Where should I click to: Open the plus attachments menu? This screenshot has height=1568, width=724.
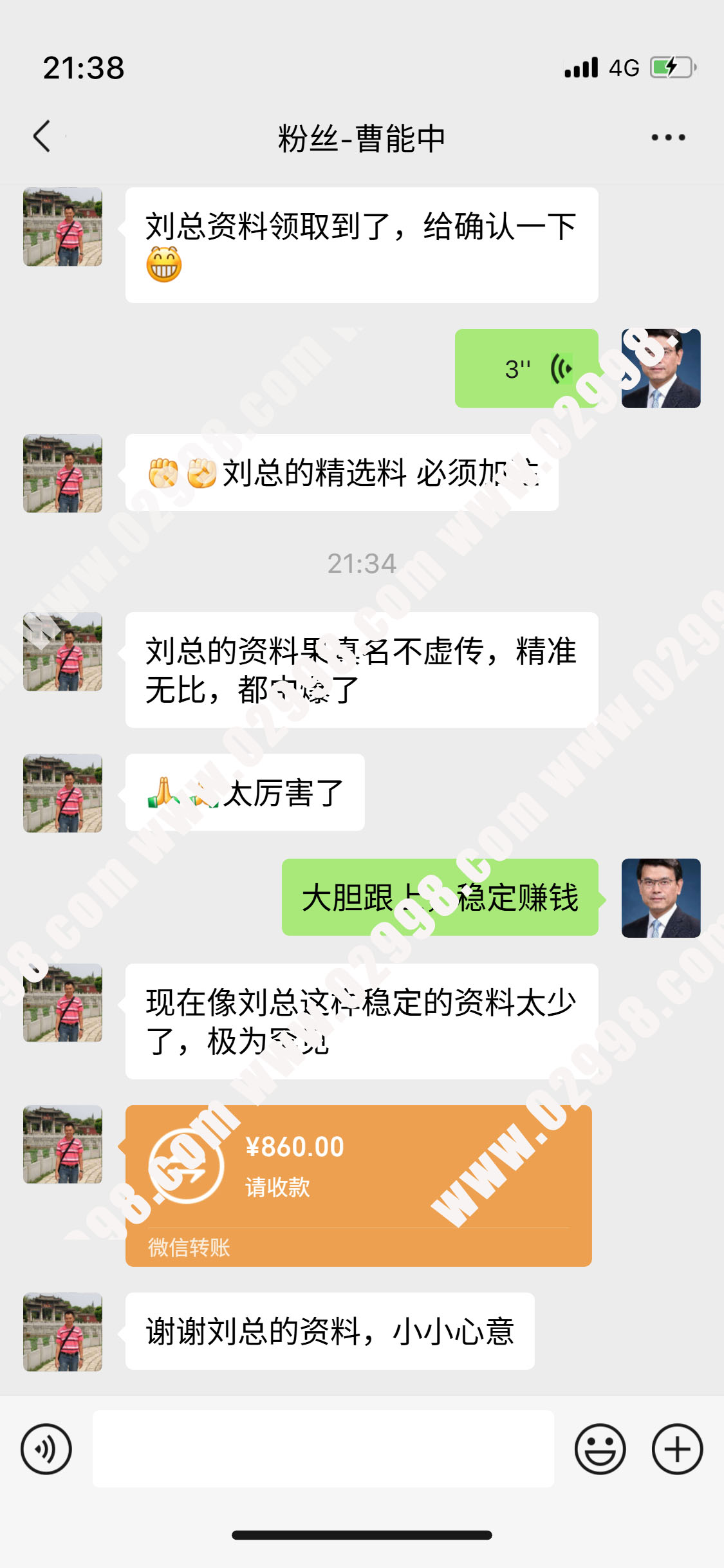pyautogui.click(x=677, y=1449)
